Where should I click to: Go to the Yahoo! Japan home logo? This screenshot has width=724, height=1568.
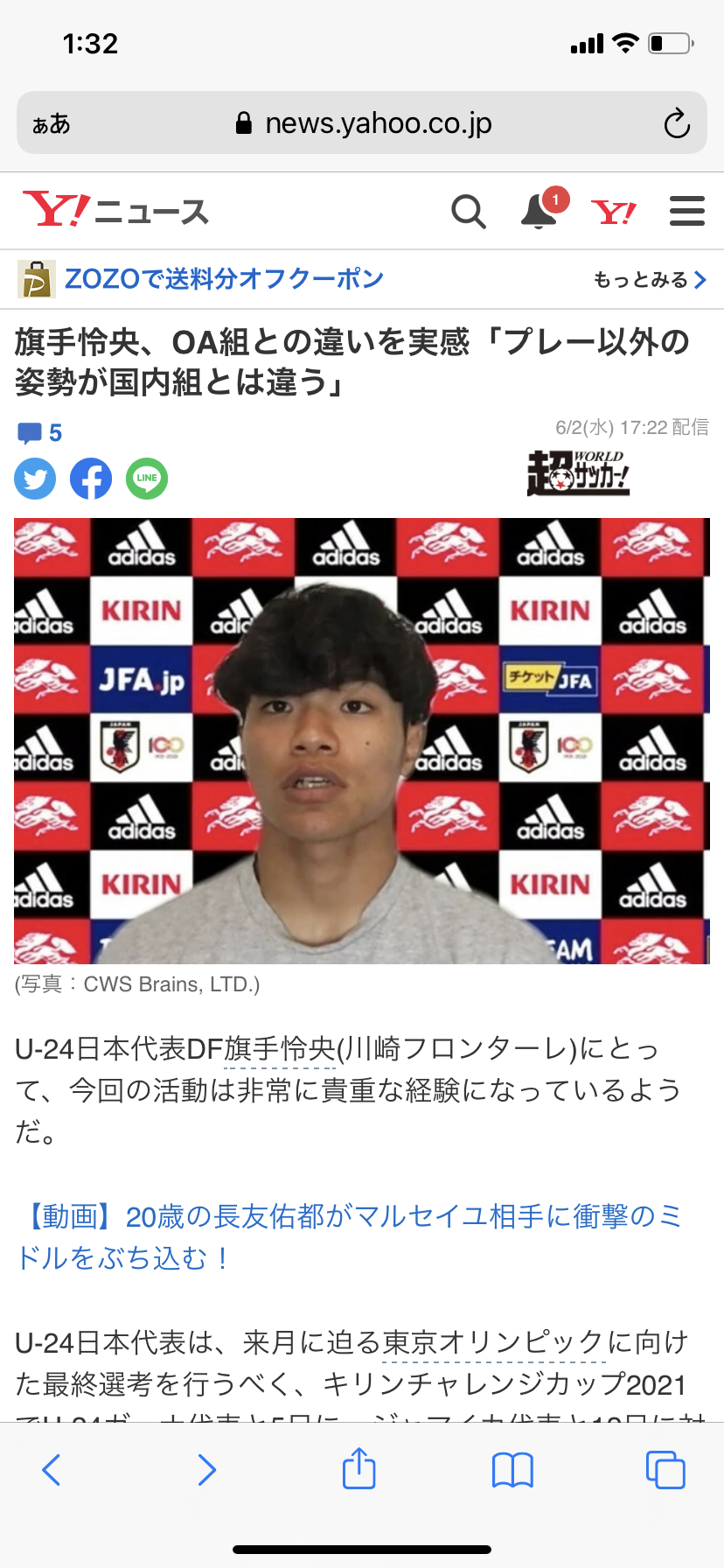coord(614,212)
